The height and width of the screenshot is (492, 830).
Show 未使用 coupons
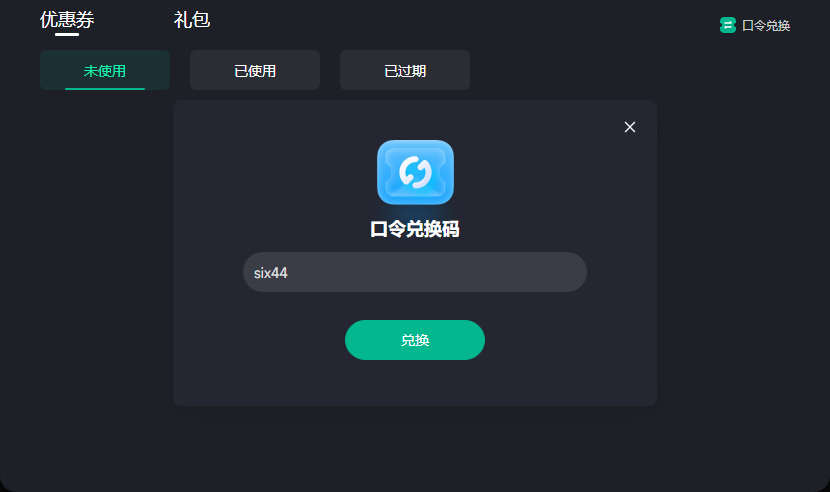(x=105, y=70)
